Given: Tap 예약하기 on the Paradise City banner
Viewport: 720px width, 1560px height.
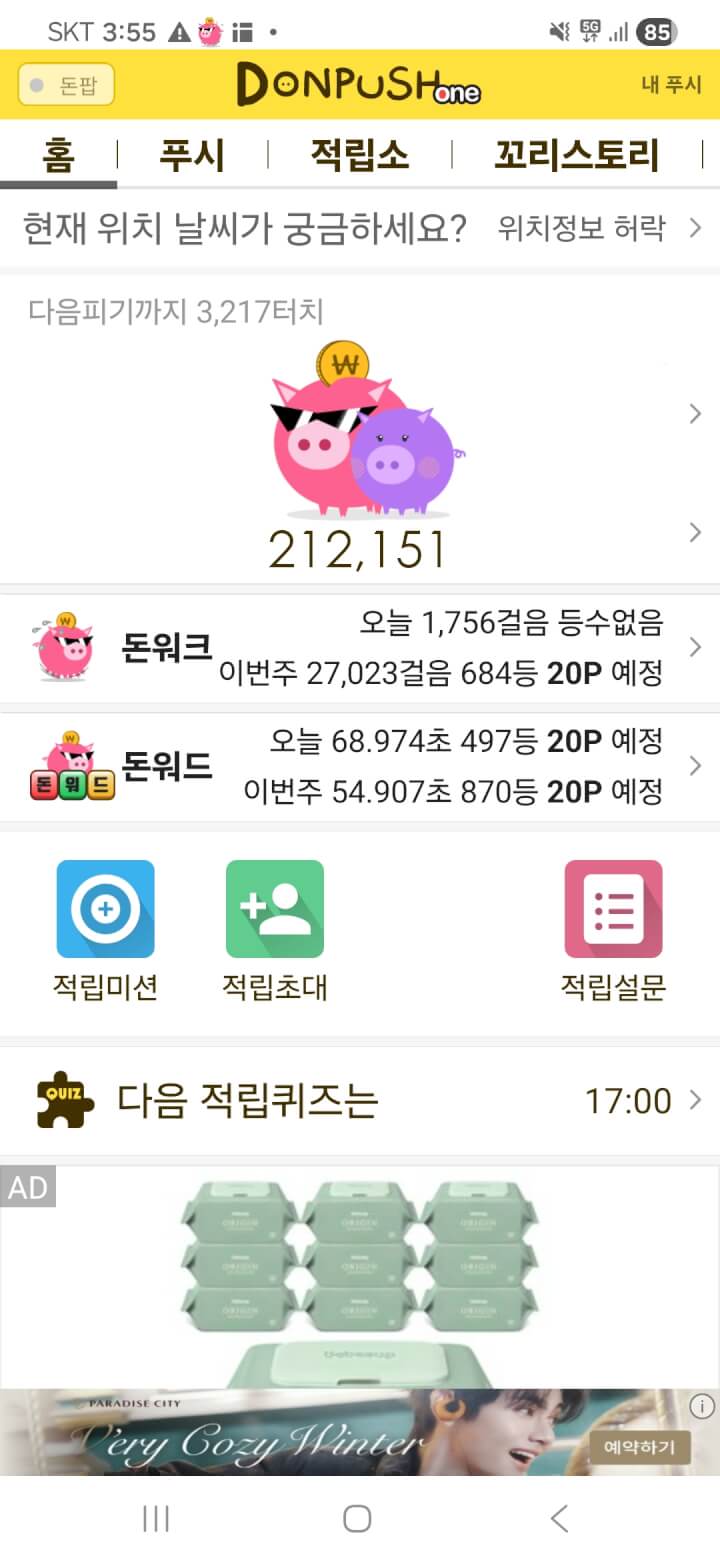Looking at the screenshot, I should 640,1446.
